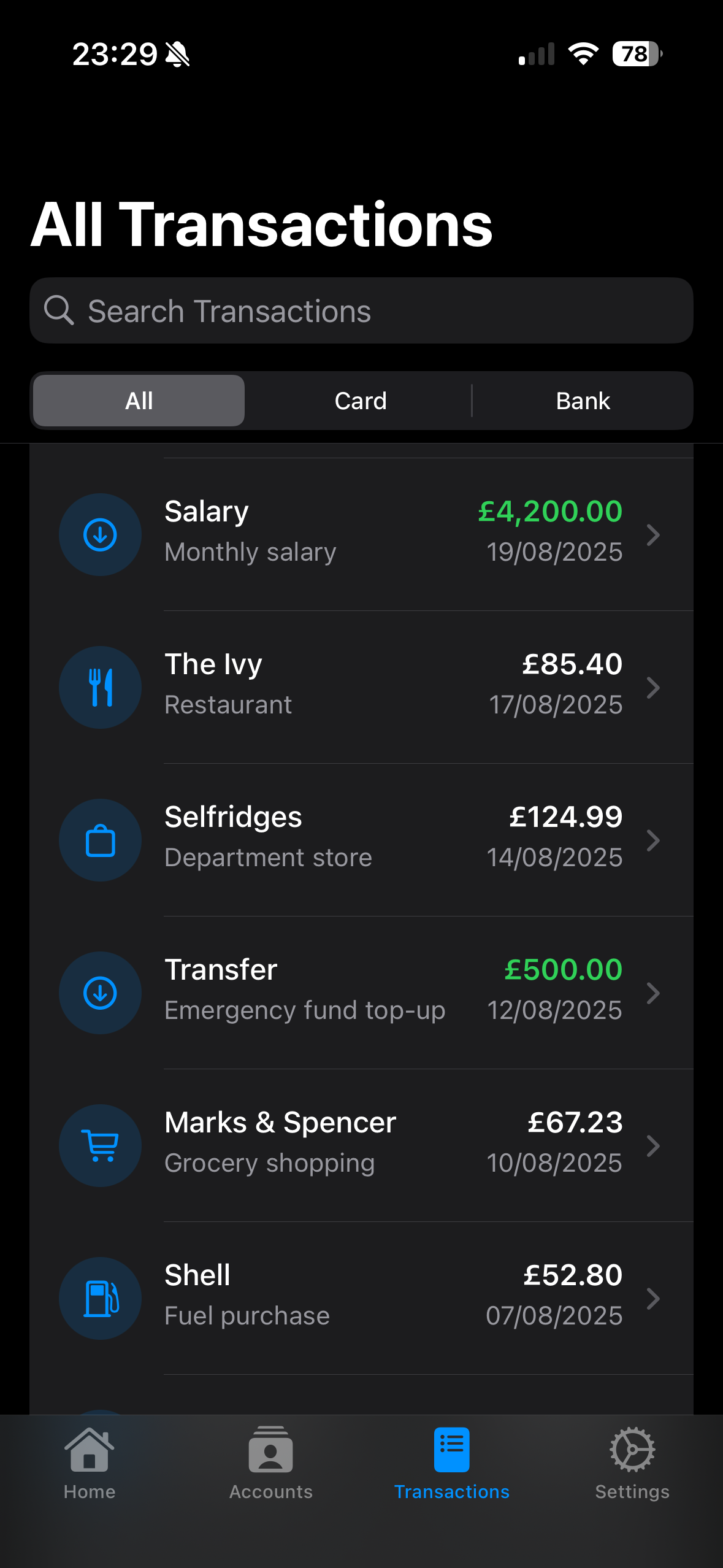Switch to the Card filter

pyautogui.click(x=361, y=401)
